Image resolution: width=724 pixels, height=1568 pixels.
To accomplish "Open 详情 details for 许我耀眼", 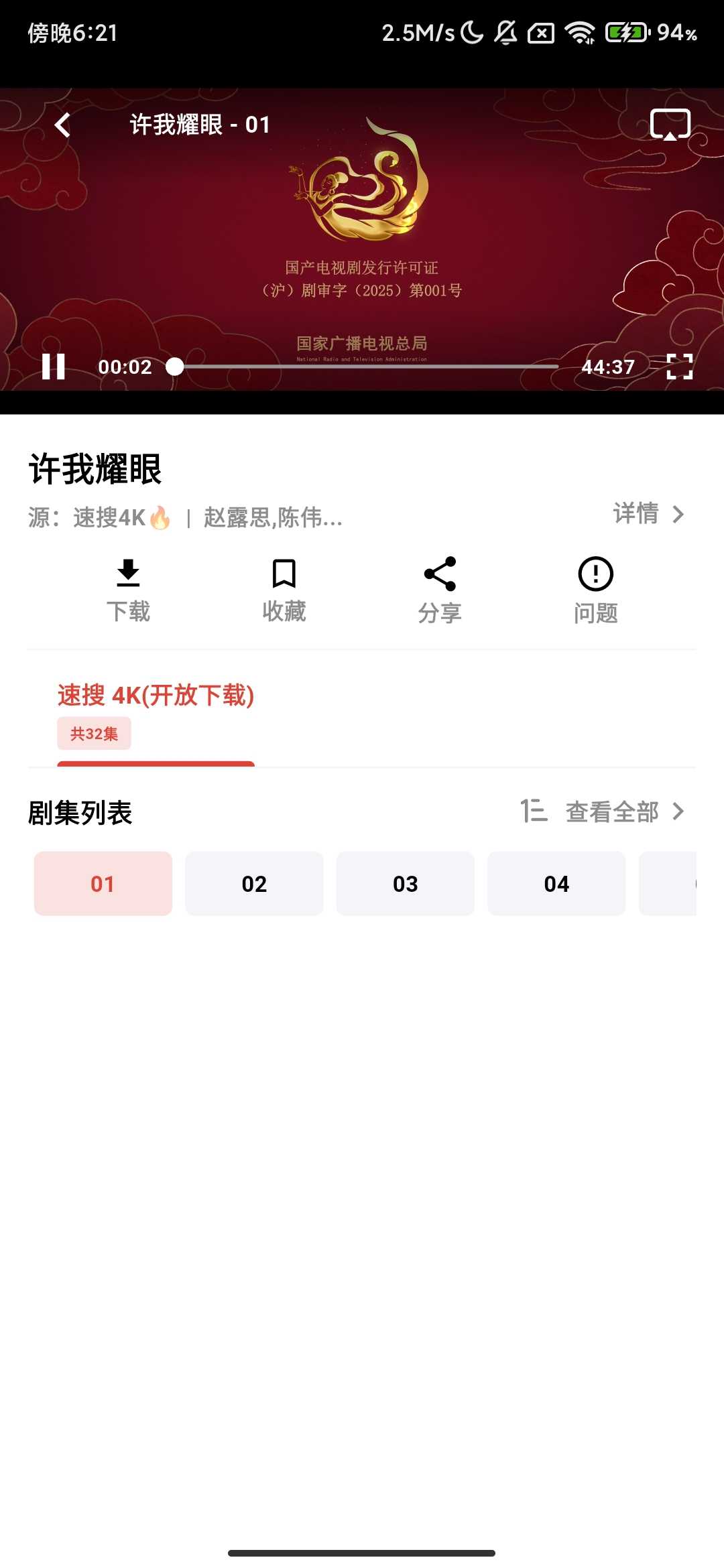I will [x=648, y=514].
